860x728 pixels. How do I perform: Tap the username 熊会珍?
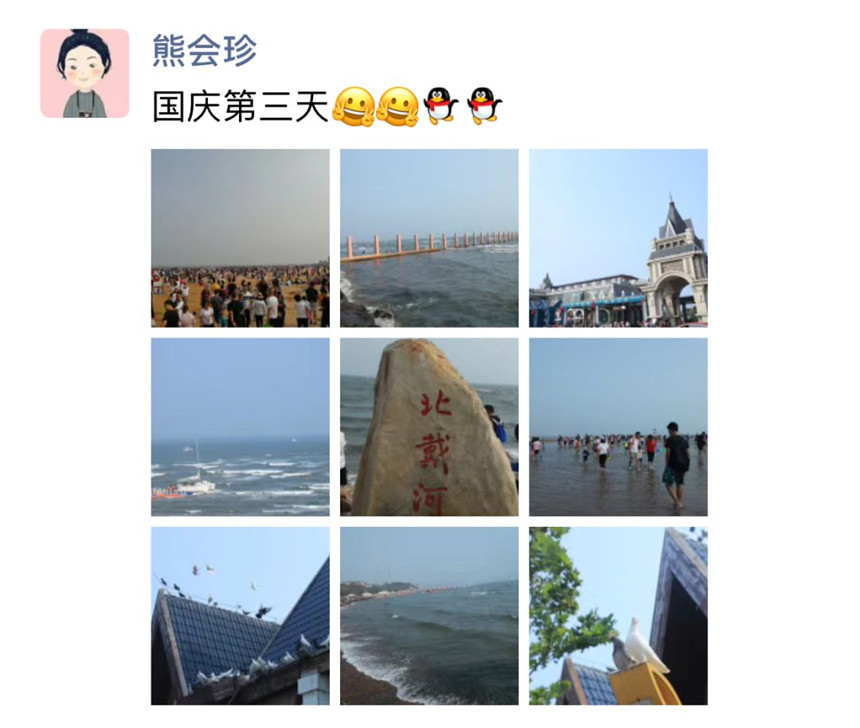(x=205, y=50)
